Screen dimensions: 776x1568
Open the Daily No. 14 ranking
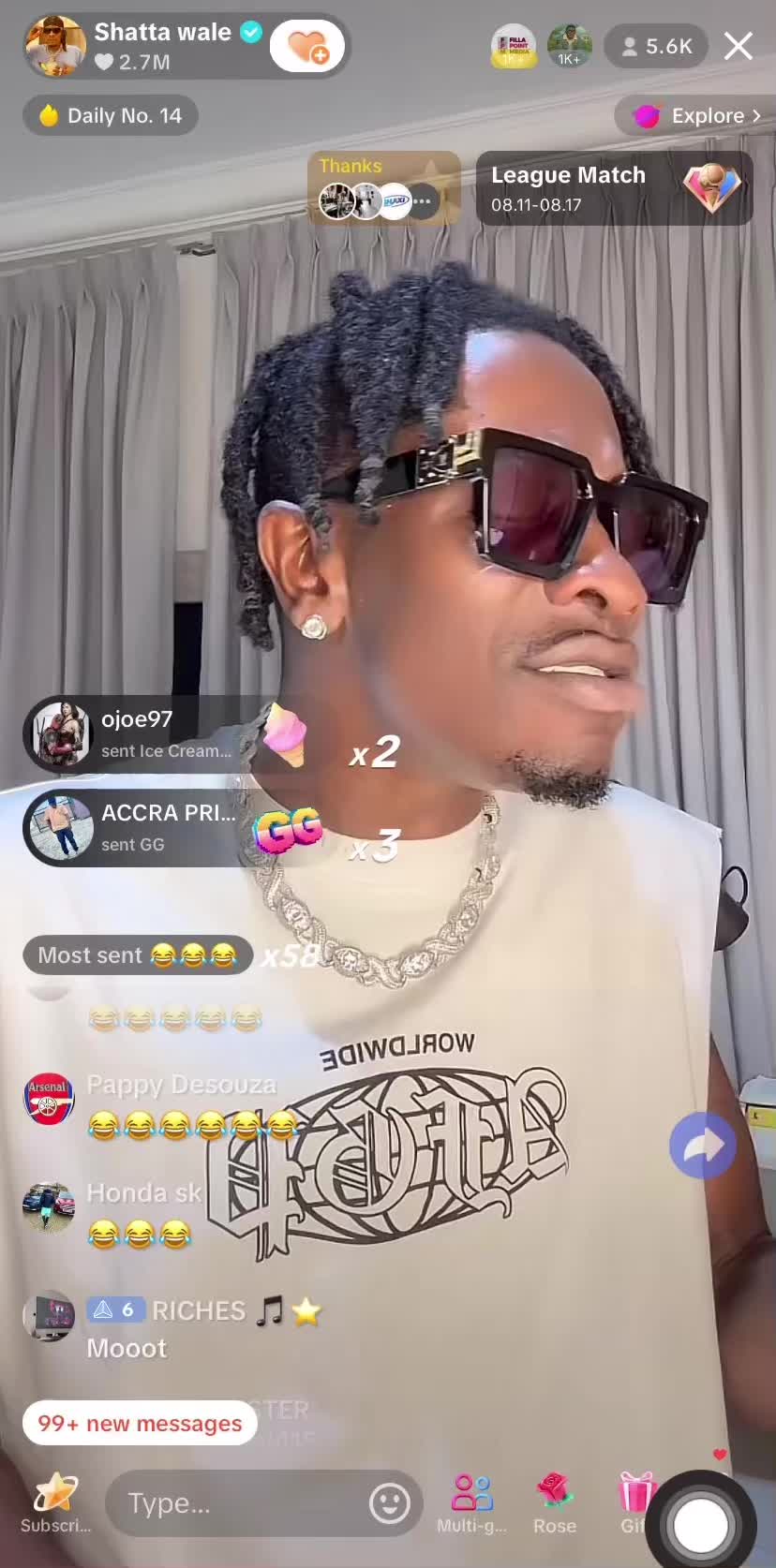coord(111,116)
